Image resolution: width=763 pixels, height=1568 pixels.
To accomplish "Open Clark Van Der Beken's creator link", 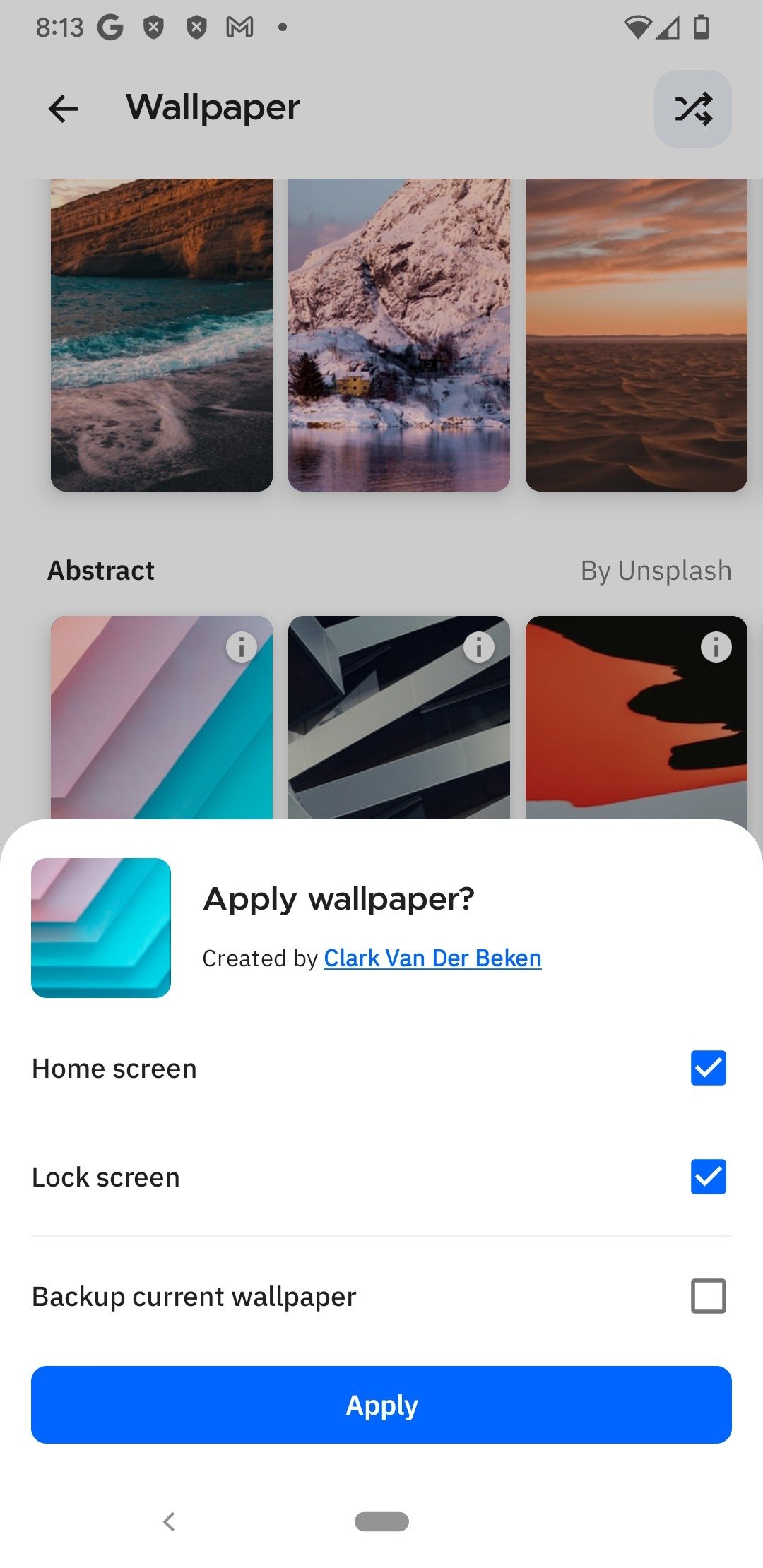I will [x=432, y=958].
